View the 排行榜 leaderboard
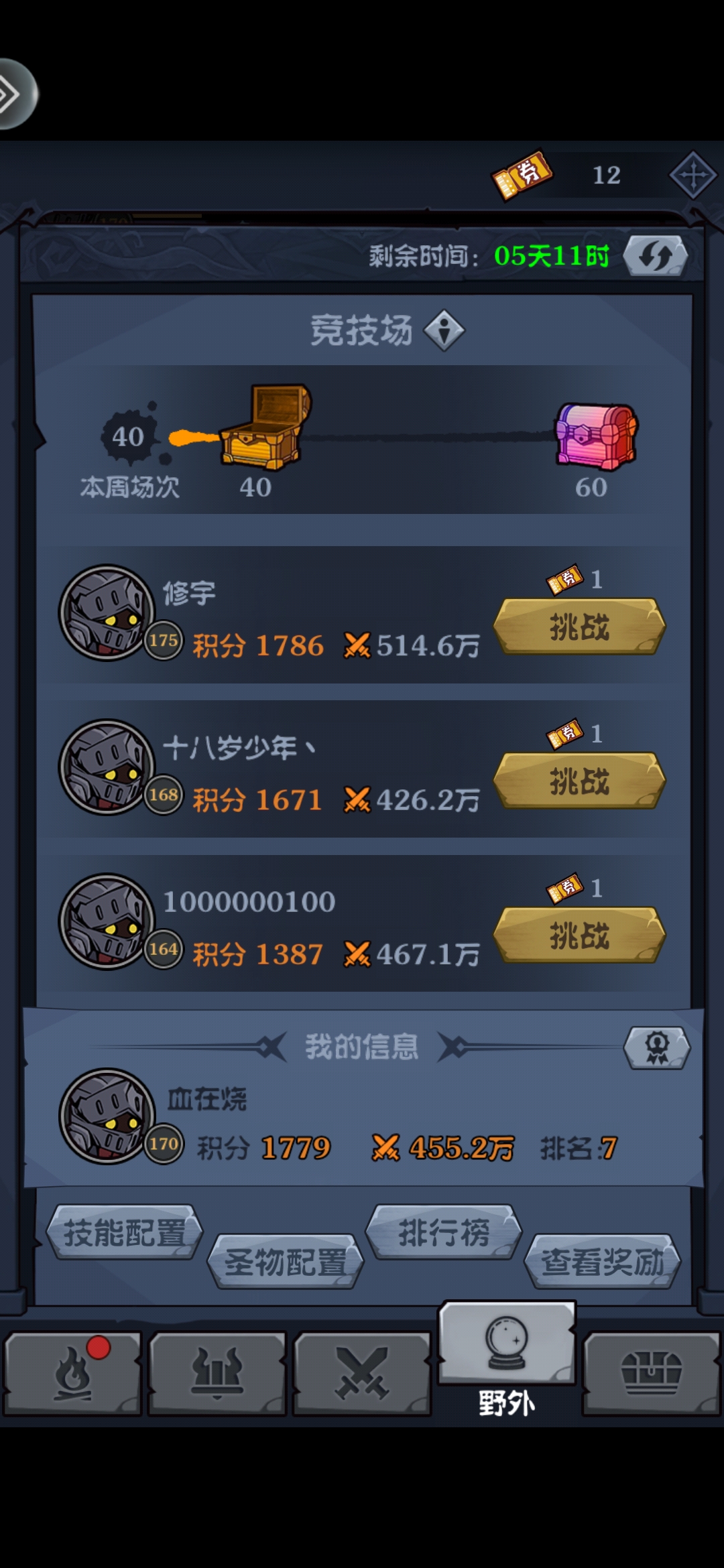The image size is (724, 1568). tap(443, 1233)
